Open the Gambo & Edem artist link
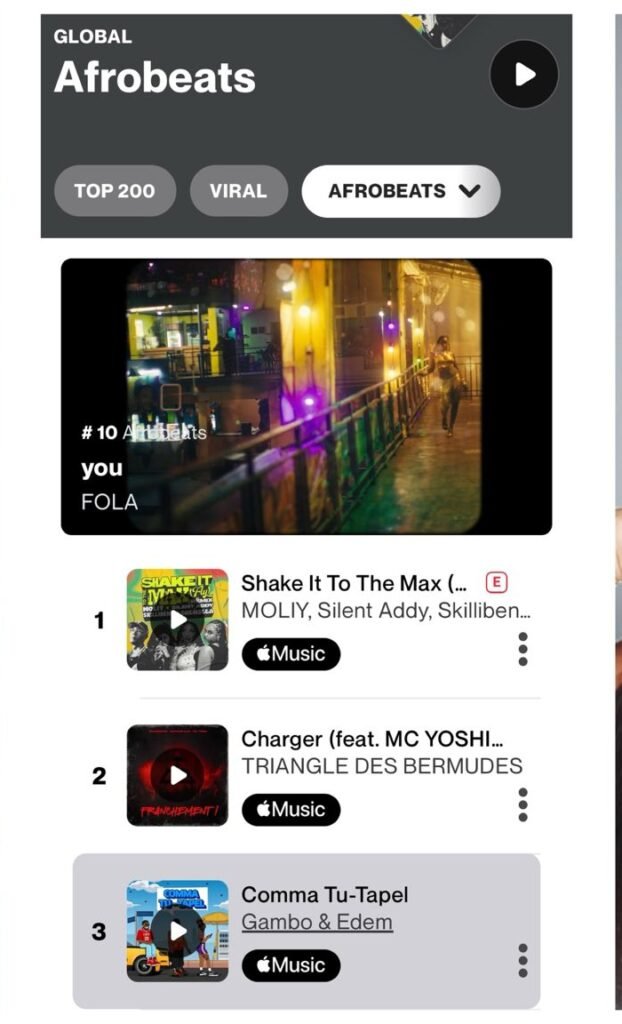622x1024 pixels. pos(317,922)
